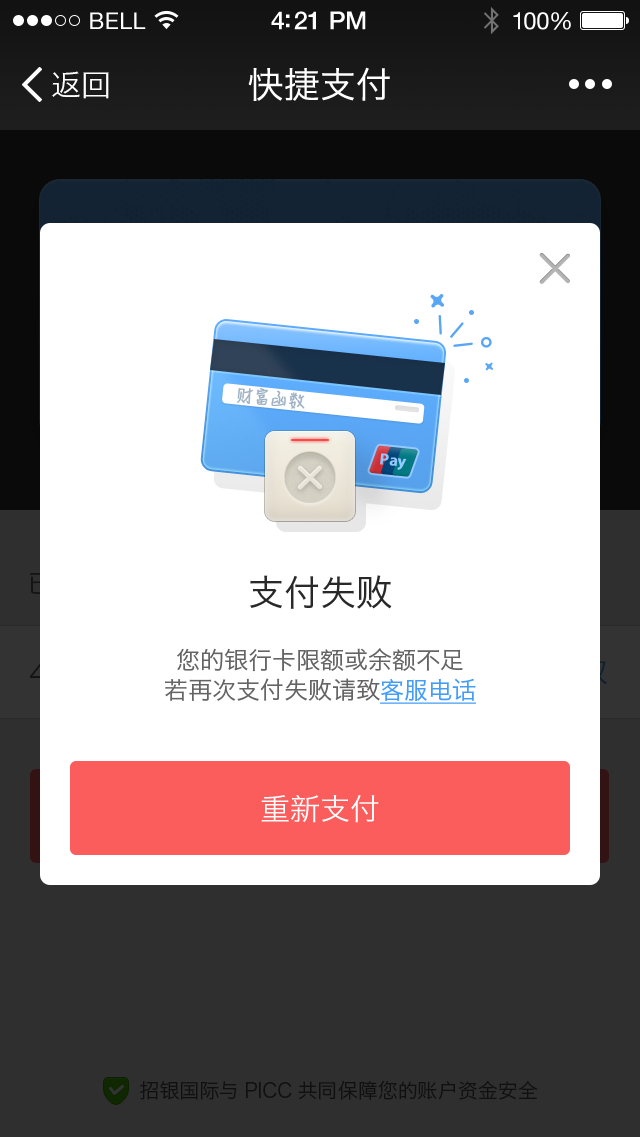Close the payment failed dialog

554,268
